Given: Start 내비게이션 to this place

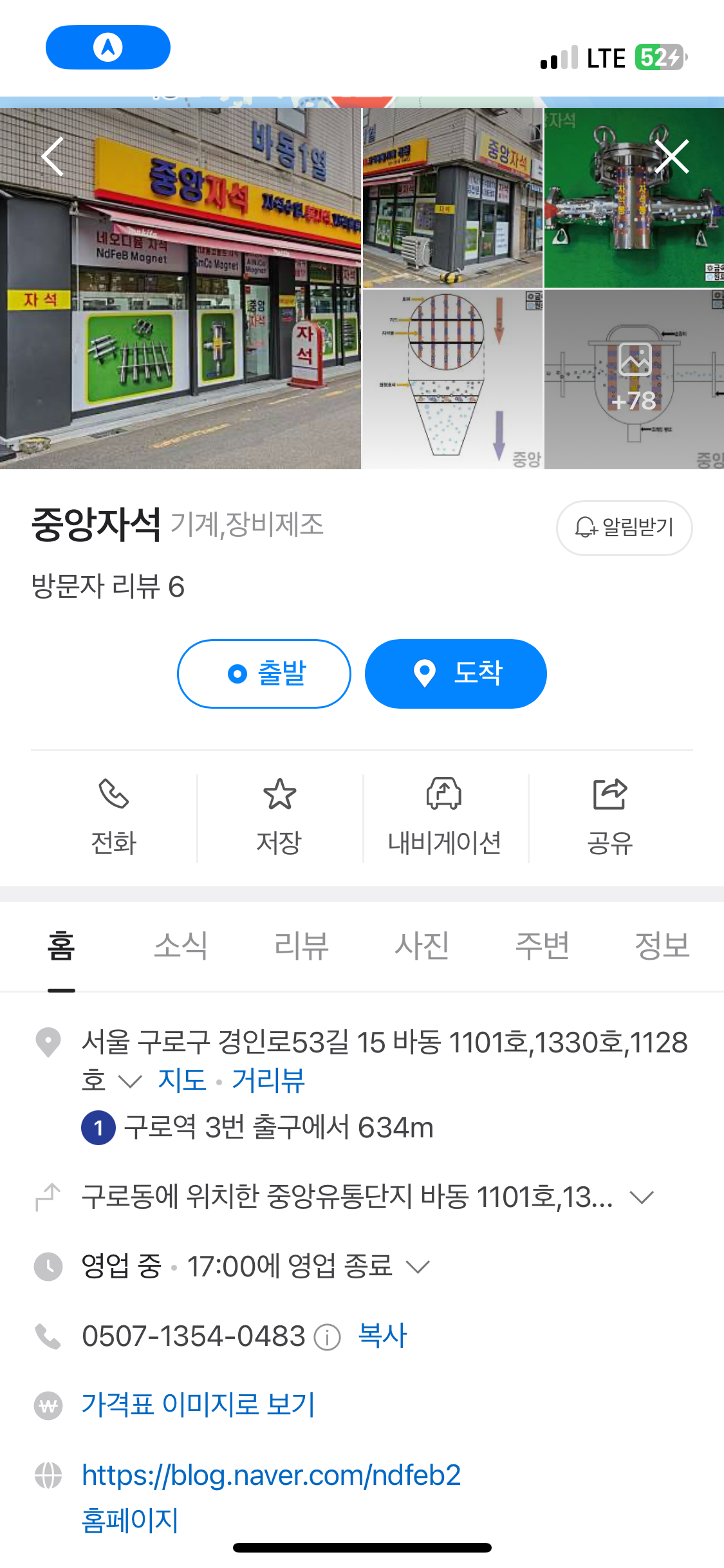Looking at the screenshot, I should 445,817.
